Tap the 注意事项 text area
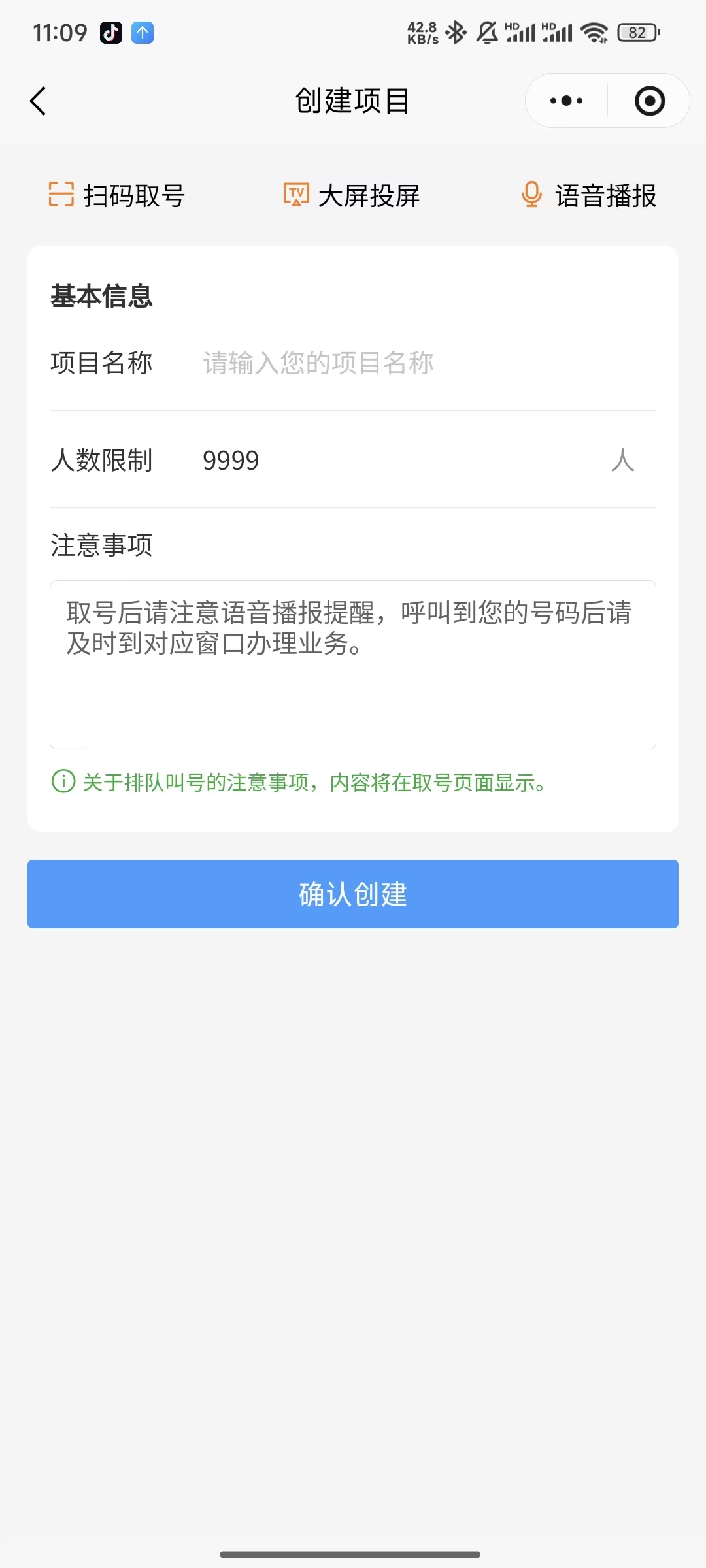706x1568 pixels. pos(353,664)
